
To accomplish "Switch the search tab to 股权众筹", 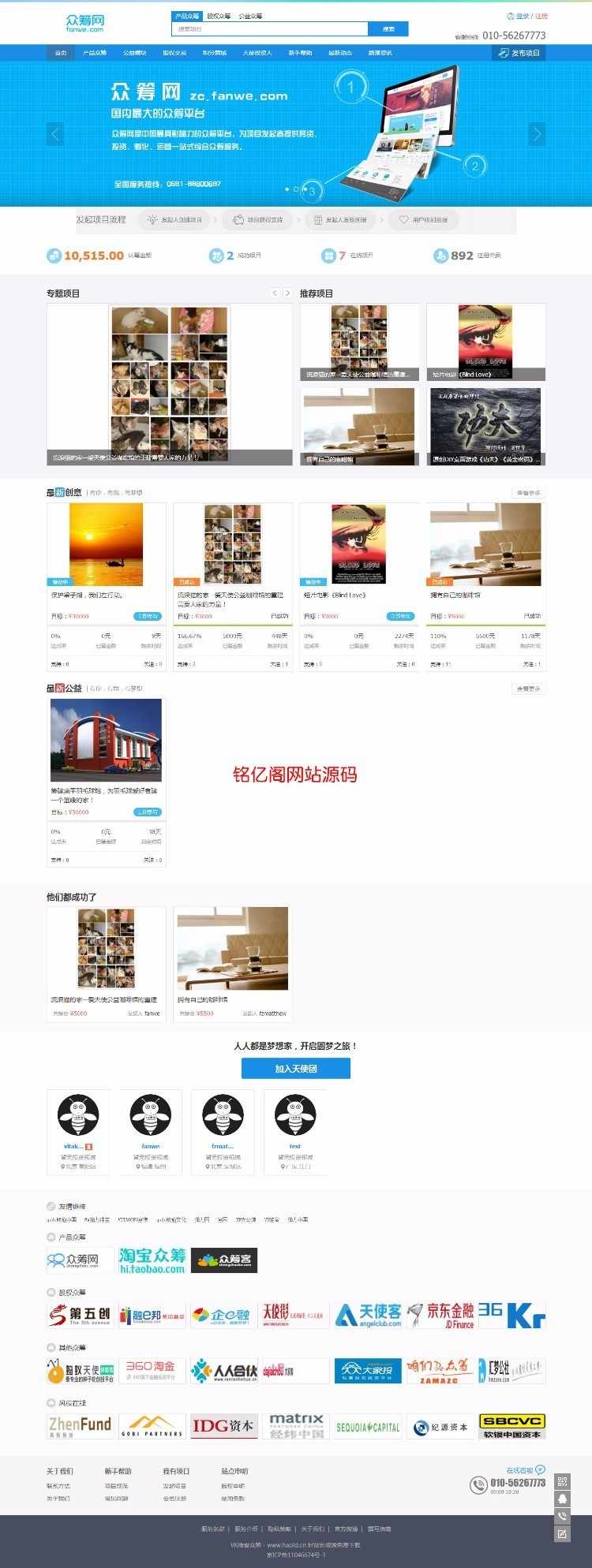I will pos(219,16).
